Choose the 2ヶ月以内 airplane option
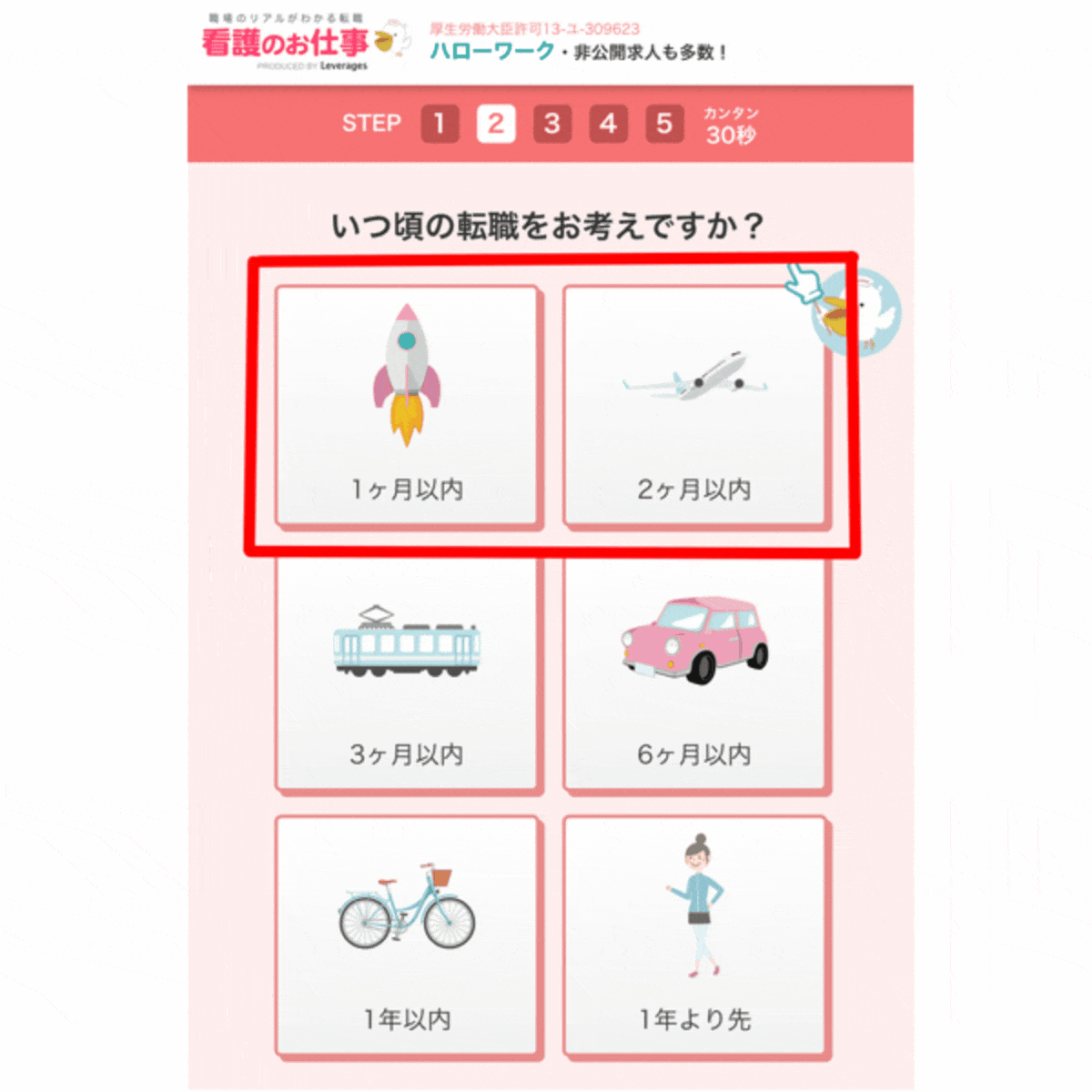1092x1092 pixels. coord(694,405)
